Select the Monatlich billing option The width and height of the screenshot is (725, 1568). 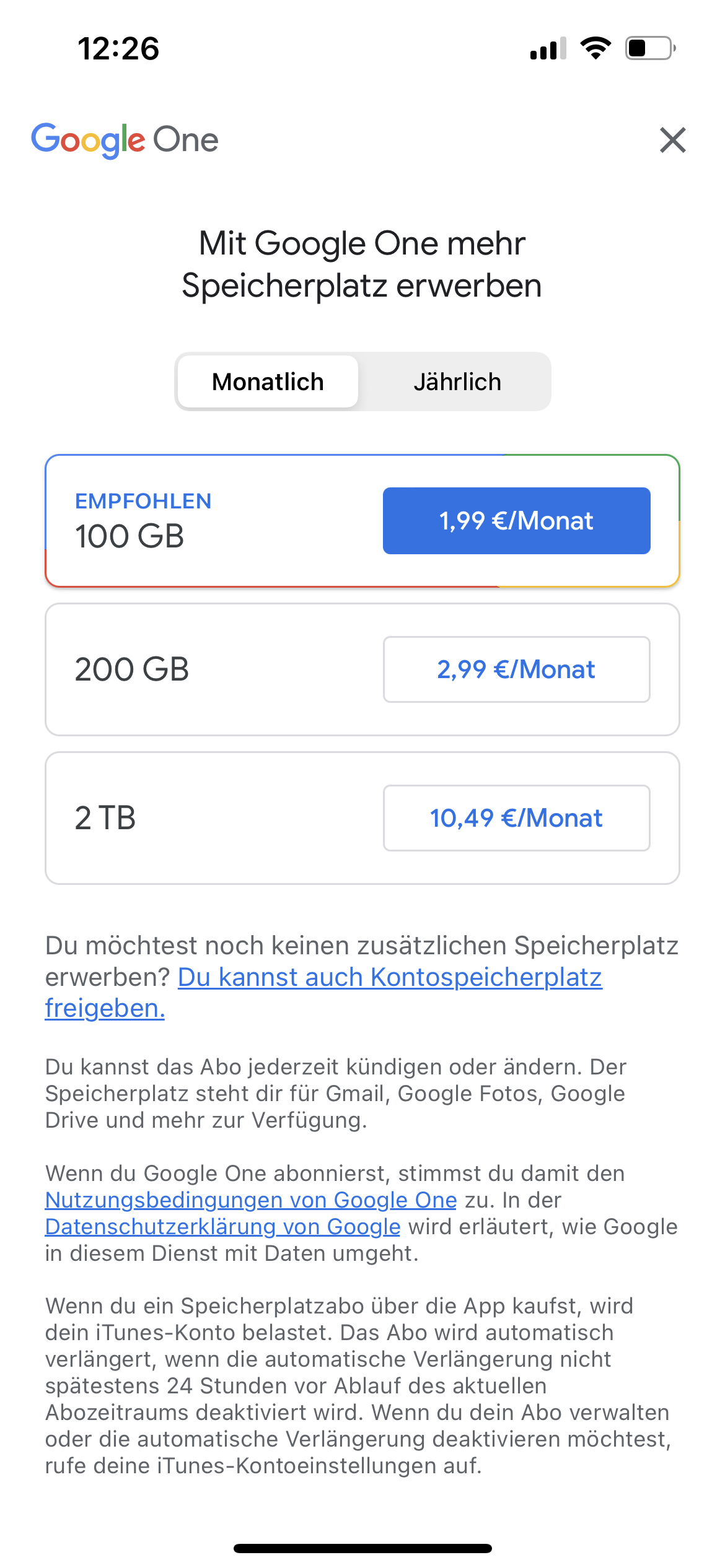(x=268, y=382)
